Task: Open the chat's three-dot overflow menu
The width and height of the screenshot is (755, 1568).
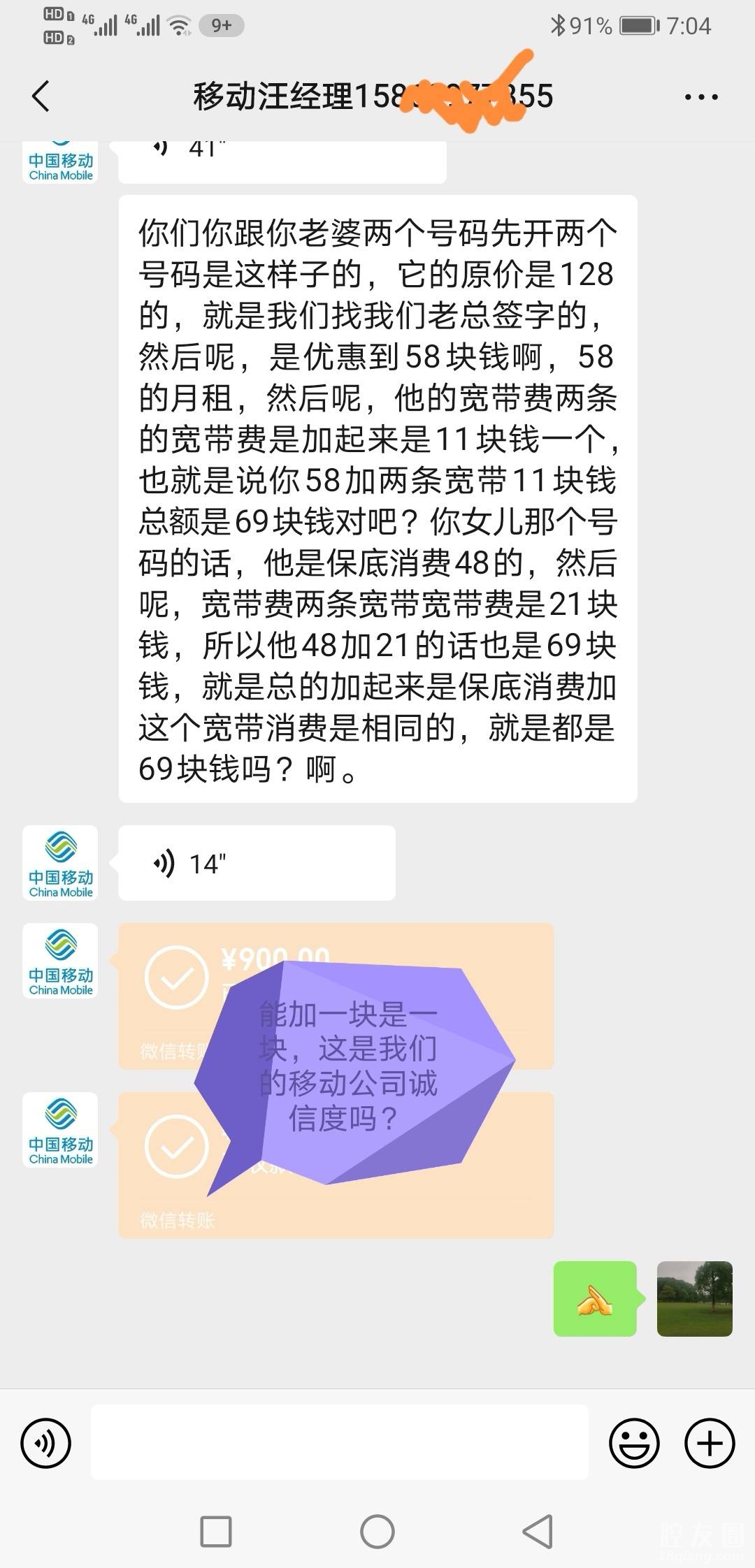Action: click(700, 97)
